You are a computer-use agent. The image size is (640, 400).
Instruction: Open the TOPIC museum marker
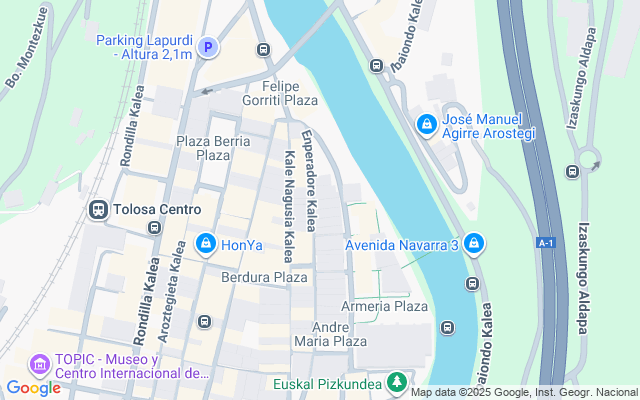click(x=41, y=365)
